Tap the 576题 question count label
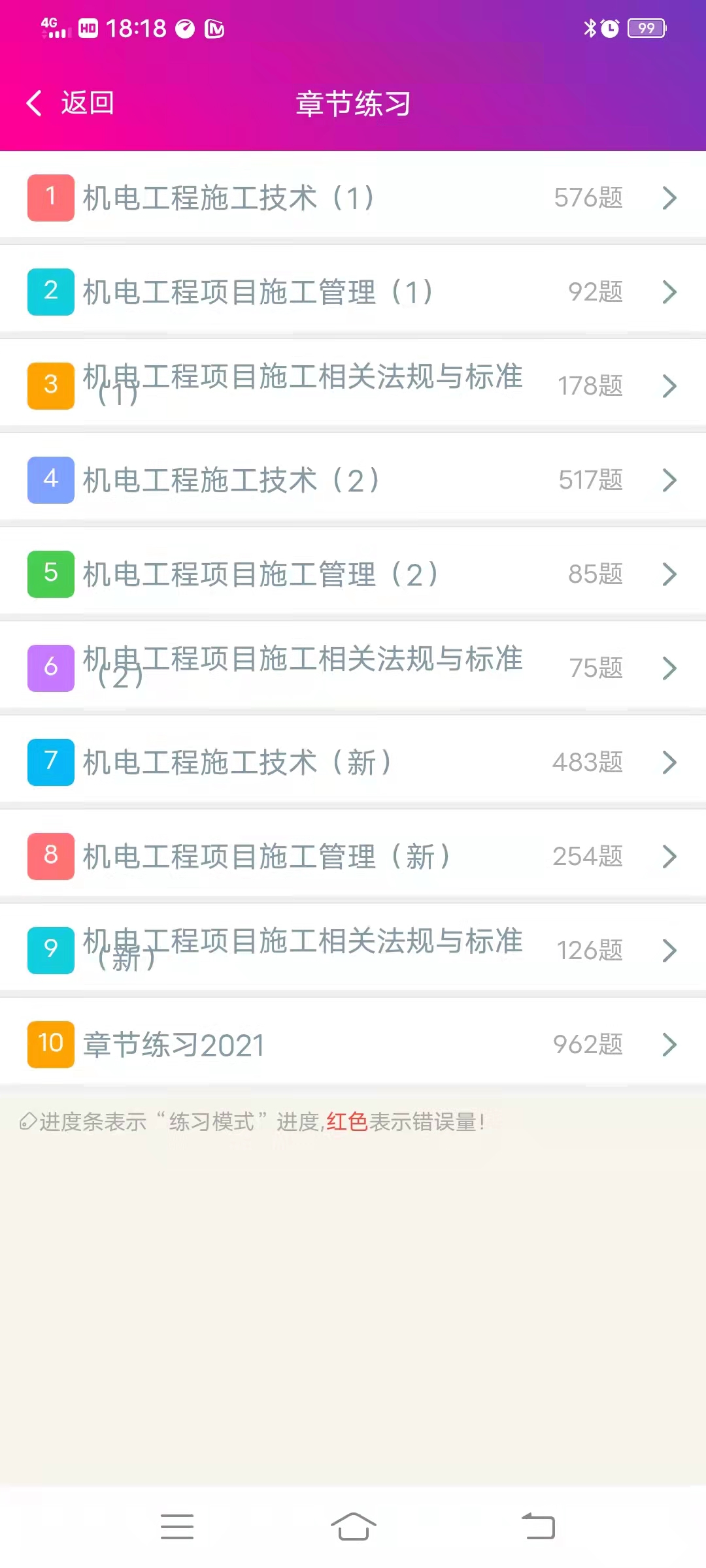The image size is (706, 1568). coord(588,197)
